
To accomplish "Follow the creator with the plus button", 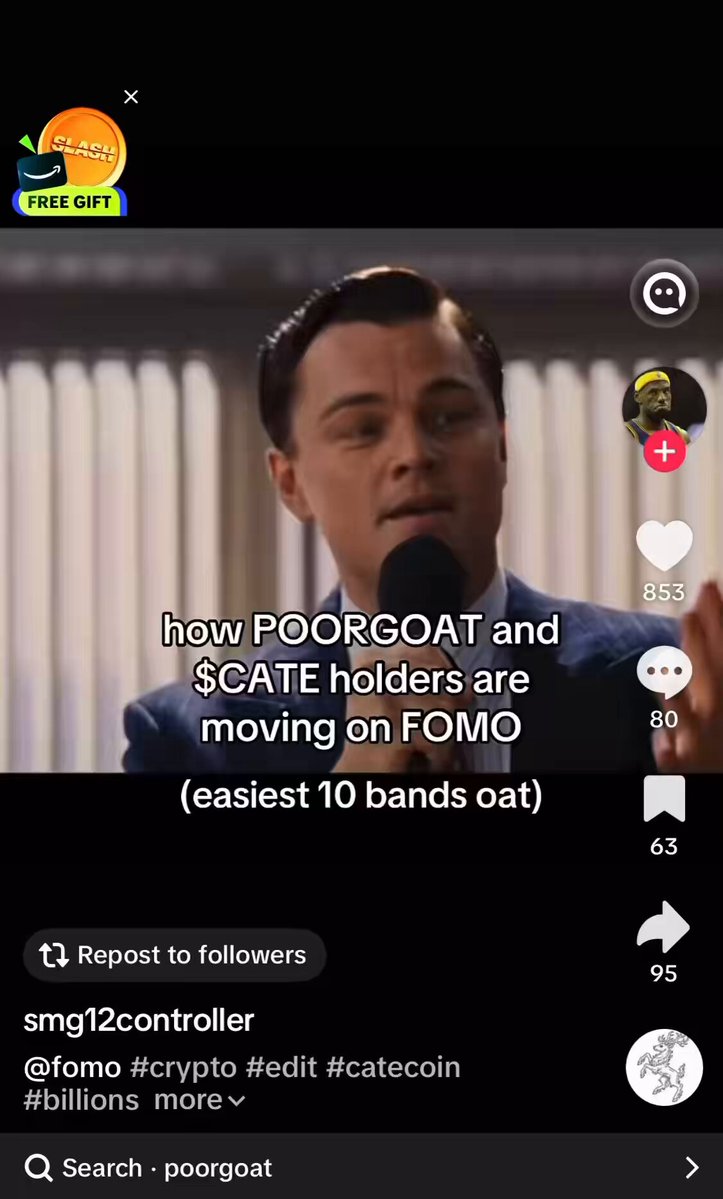I will point(663,452).
